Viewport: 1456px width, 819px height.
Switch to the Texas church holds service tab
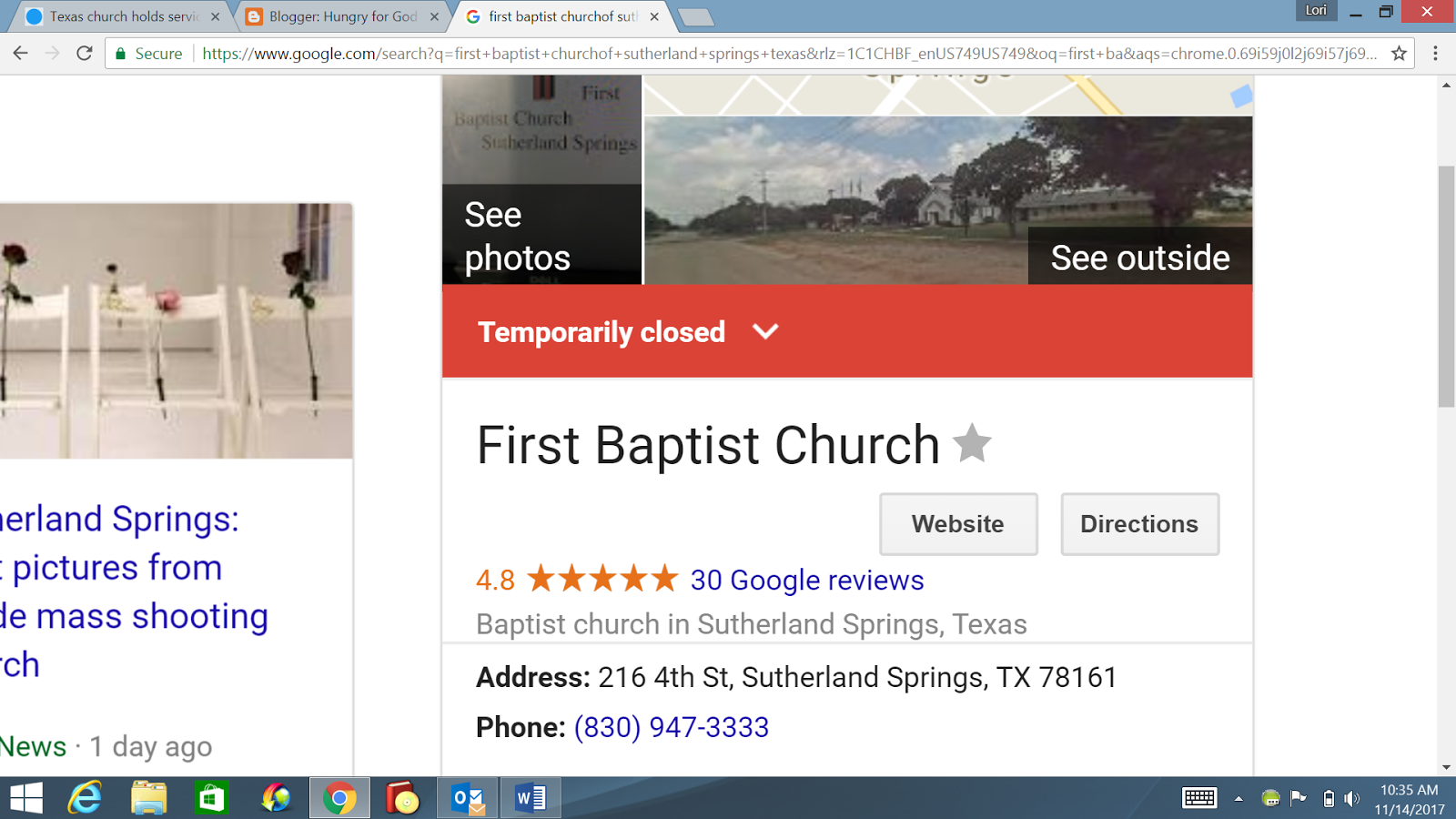123,16
